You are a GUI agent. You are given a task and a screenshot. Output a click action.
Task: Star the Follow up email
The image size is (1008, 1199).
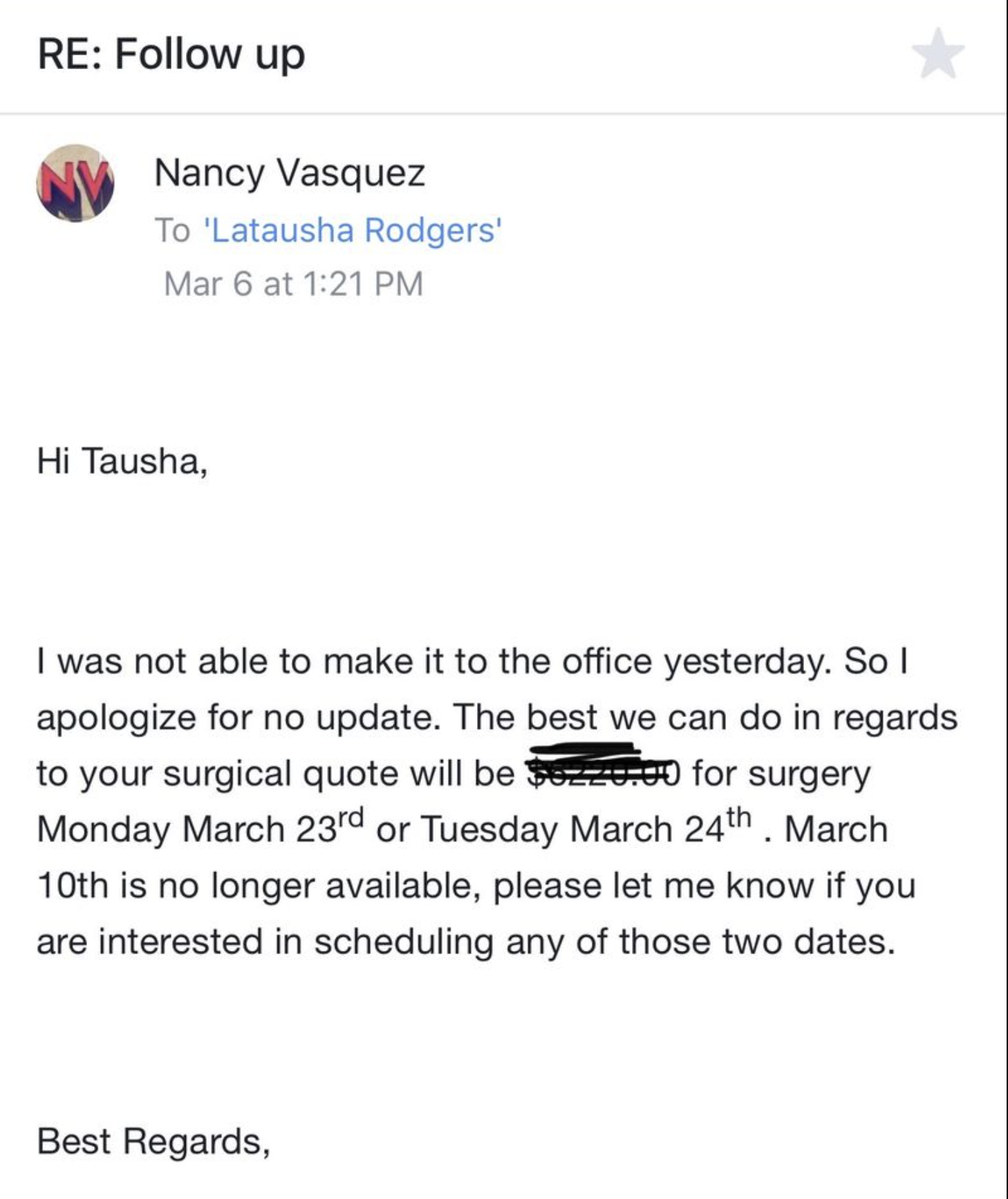(x=937, y=55)
